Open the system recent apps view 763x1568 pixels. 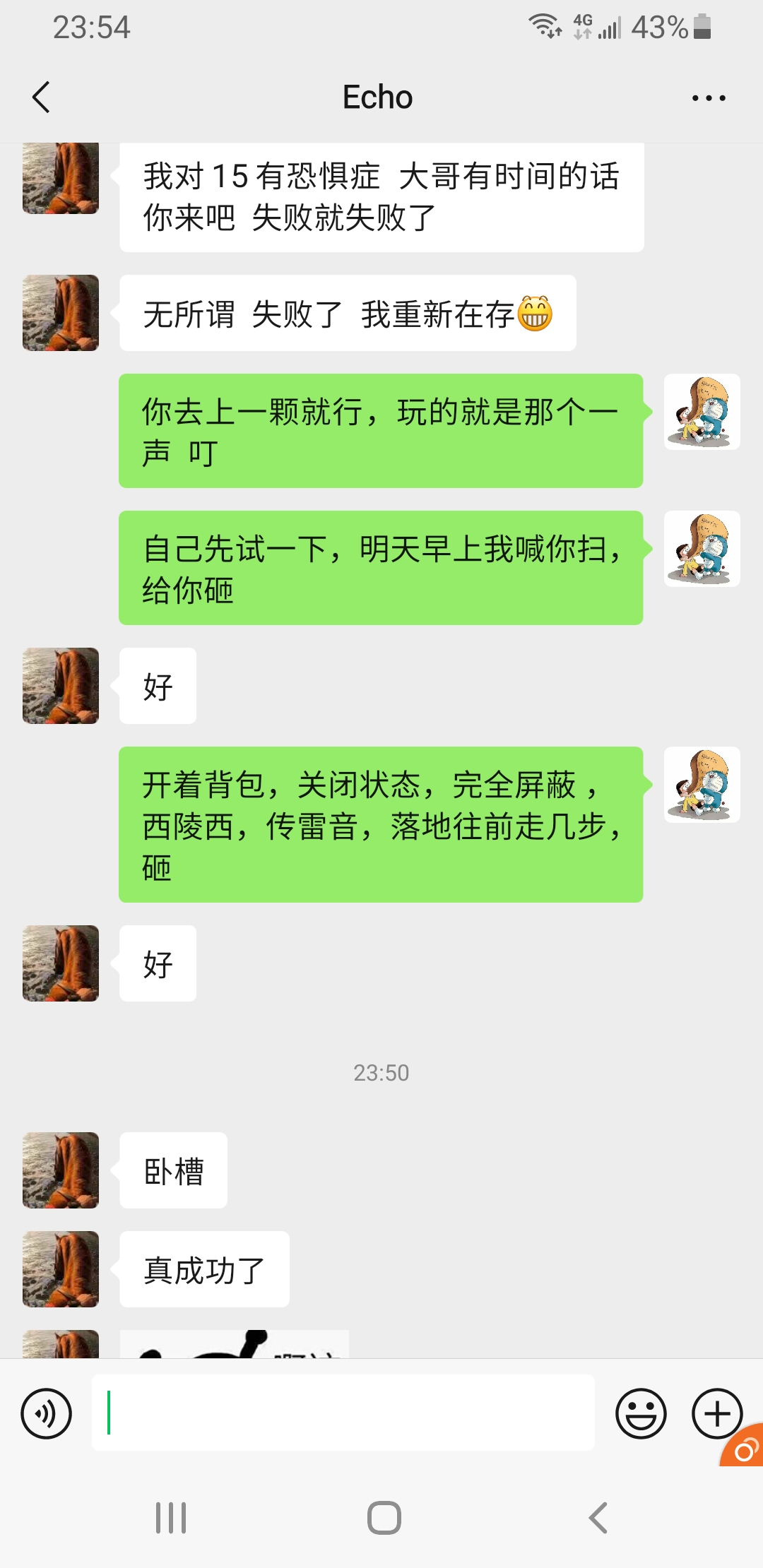[x=170, y=1518]
